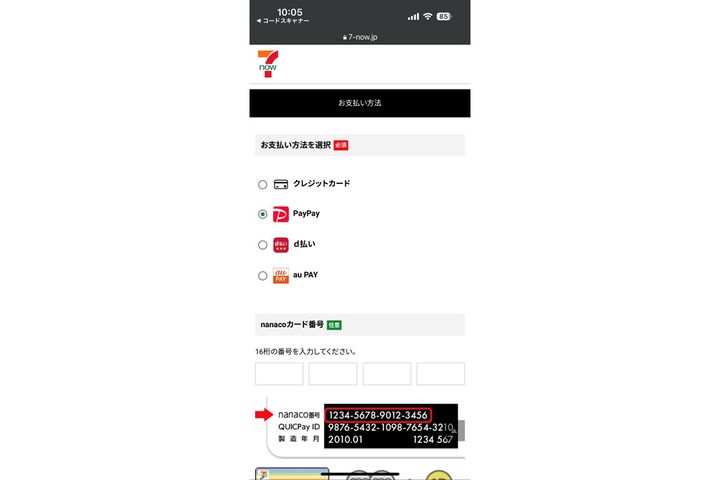Screen dimensions: 720x480
Task: Tap the 7-now.jp address bar
Action: point(359,37)
